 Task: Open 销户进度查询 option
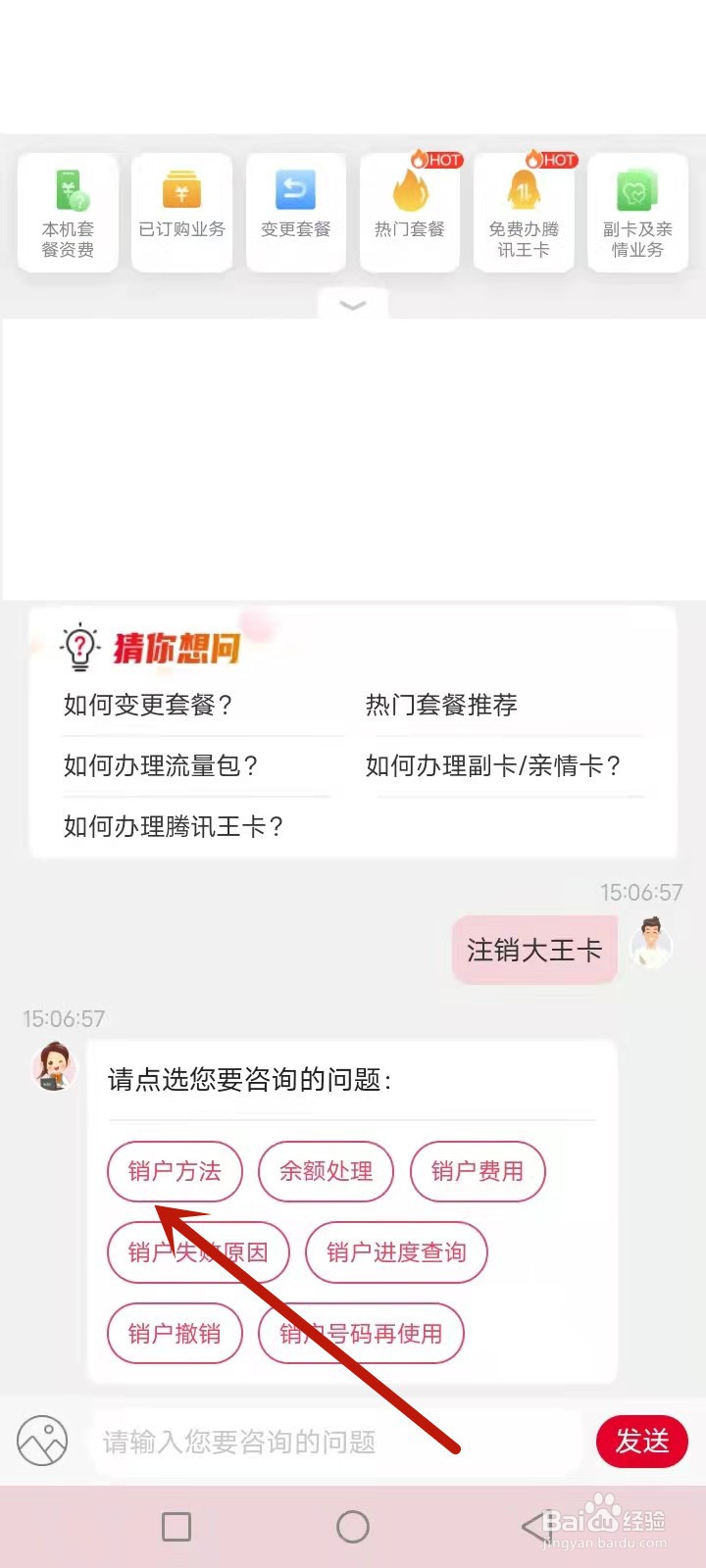(396, 1252)
